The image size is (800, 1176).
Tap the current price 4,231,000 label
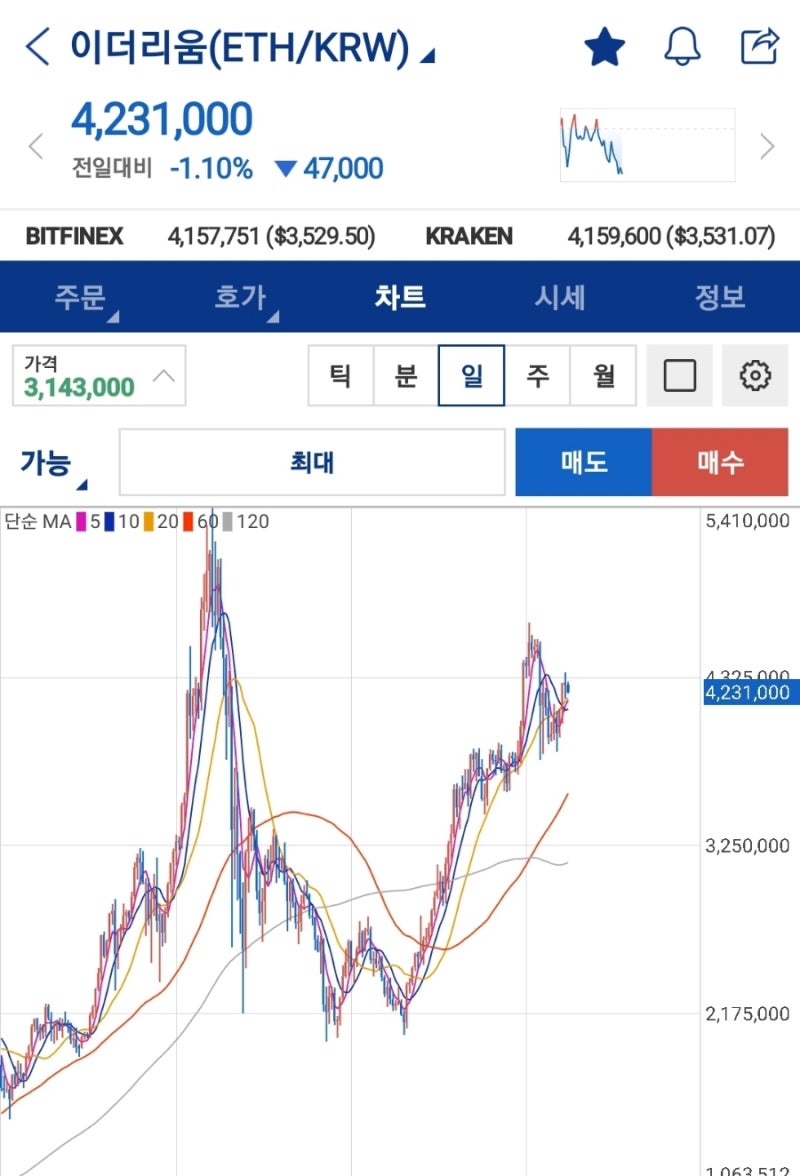(x=163, y=119)
